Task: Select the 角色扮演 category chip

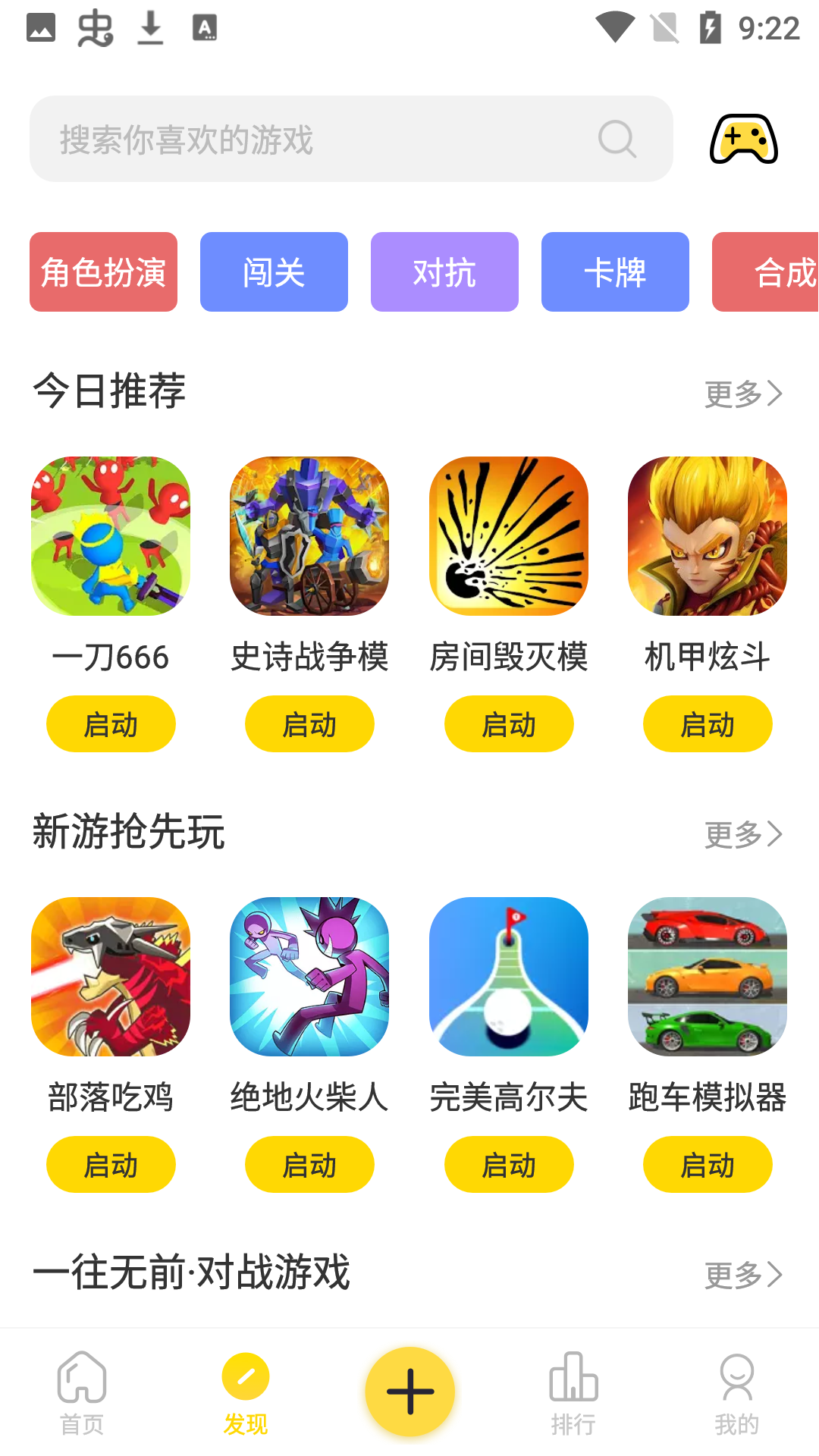Action: pos(103,272)
